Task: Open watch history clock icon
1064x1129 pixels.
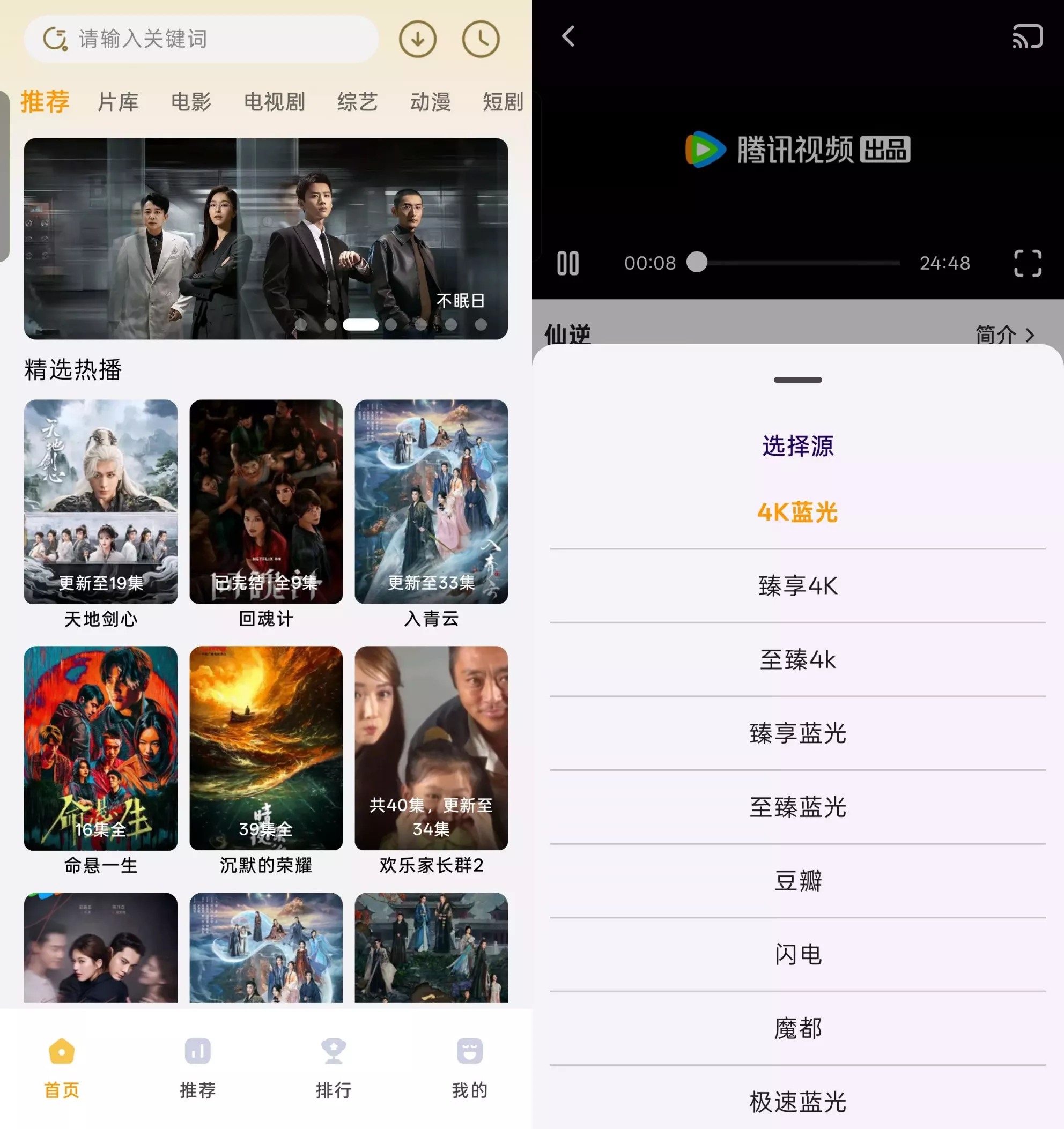Action: point(481,39)
